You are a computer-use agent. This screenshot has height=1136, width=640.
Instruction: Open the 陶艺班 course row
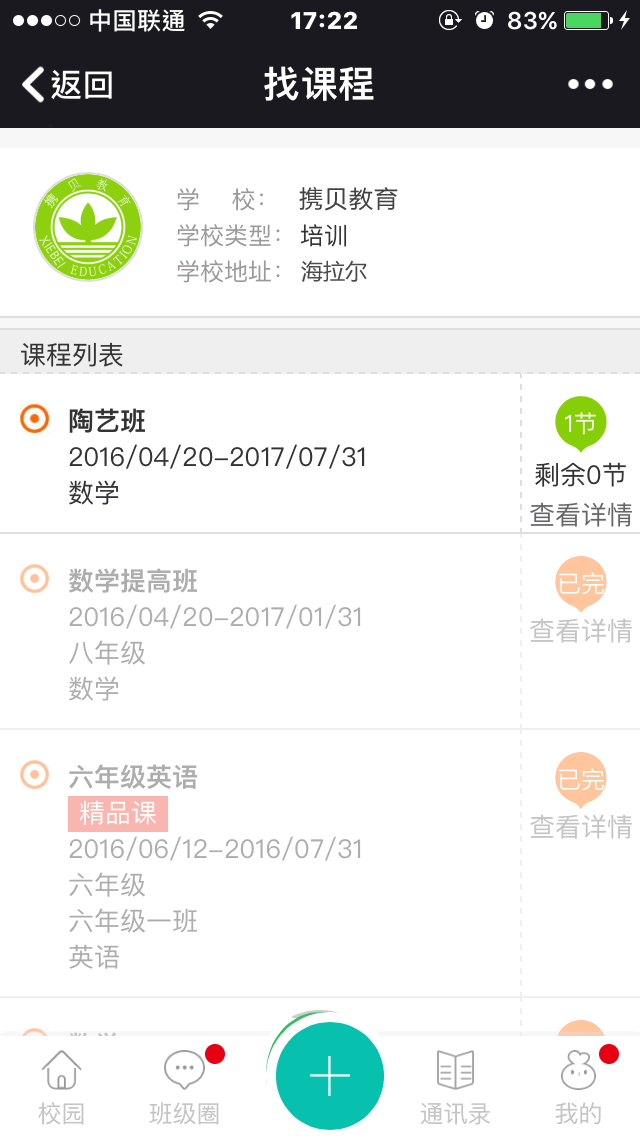pyautogui.click(x=260, y=454)
